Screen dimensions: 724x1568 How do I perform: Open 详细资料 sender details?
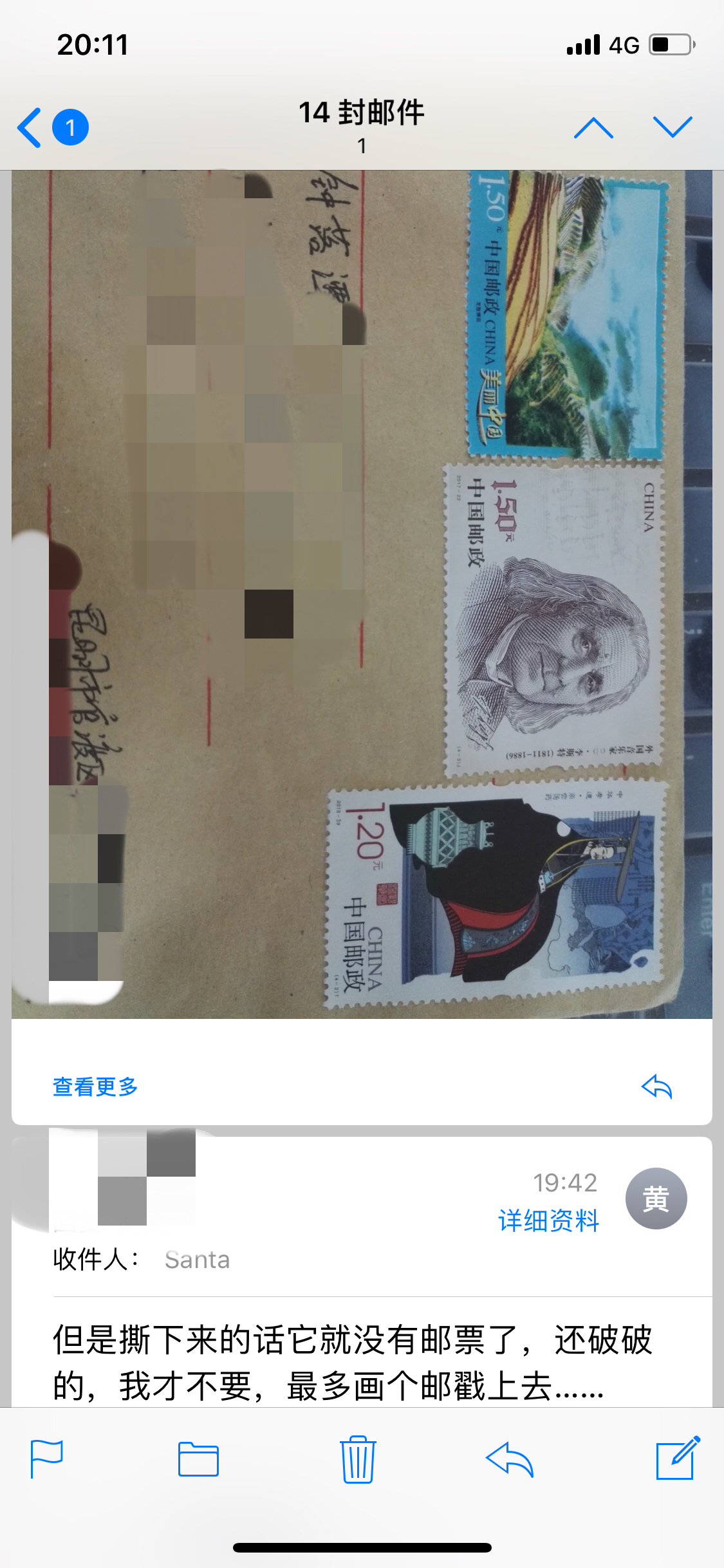pyautogui.click(x=548, y=1220)
